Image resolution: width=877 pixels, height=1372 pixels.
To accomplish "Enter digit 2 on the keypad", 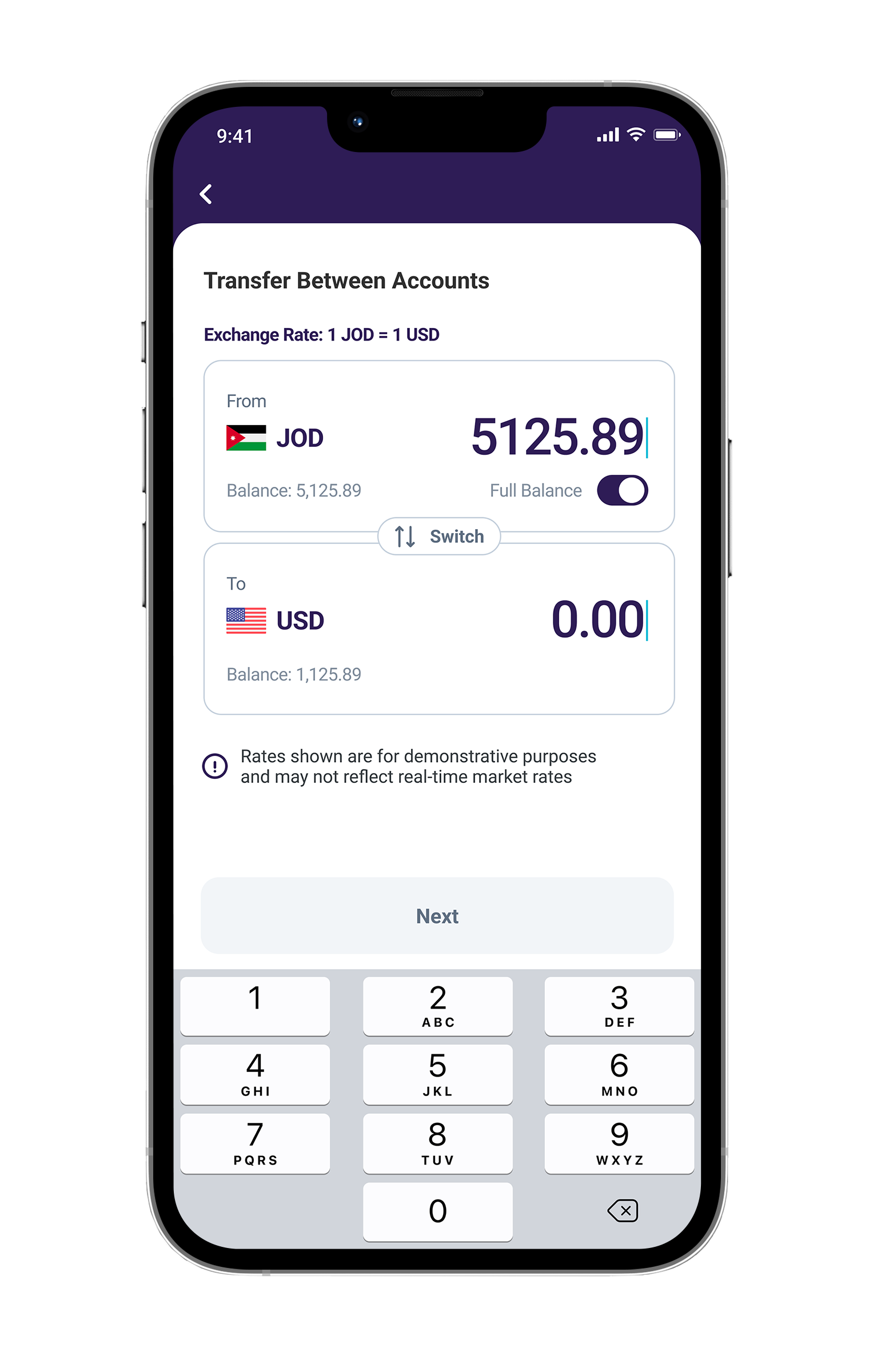I will click(x=437, y=1006).
